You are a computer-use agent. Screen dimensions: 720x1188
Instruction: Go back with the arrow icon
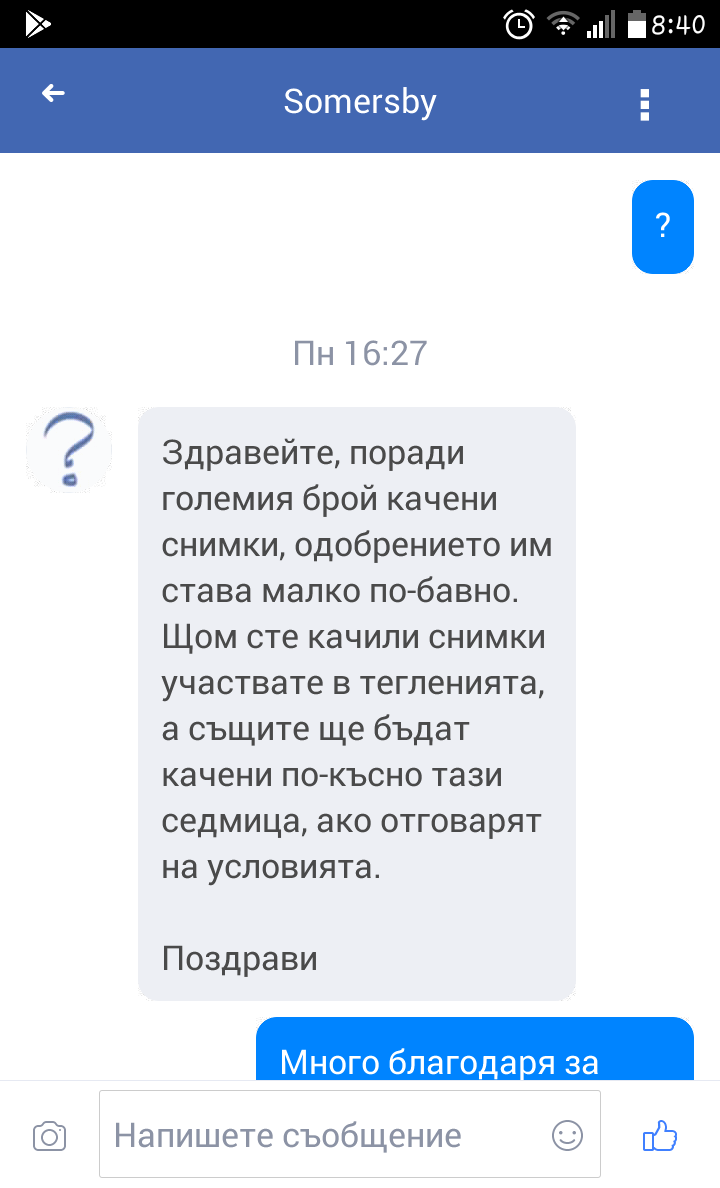click(x=53, y=94)
